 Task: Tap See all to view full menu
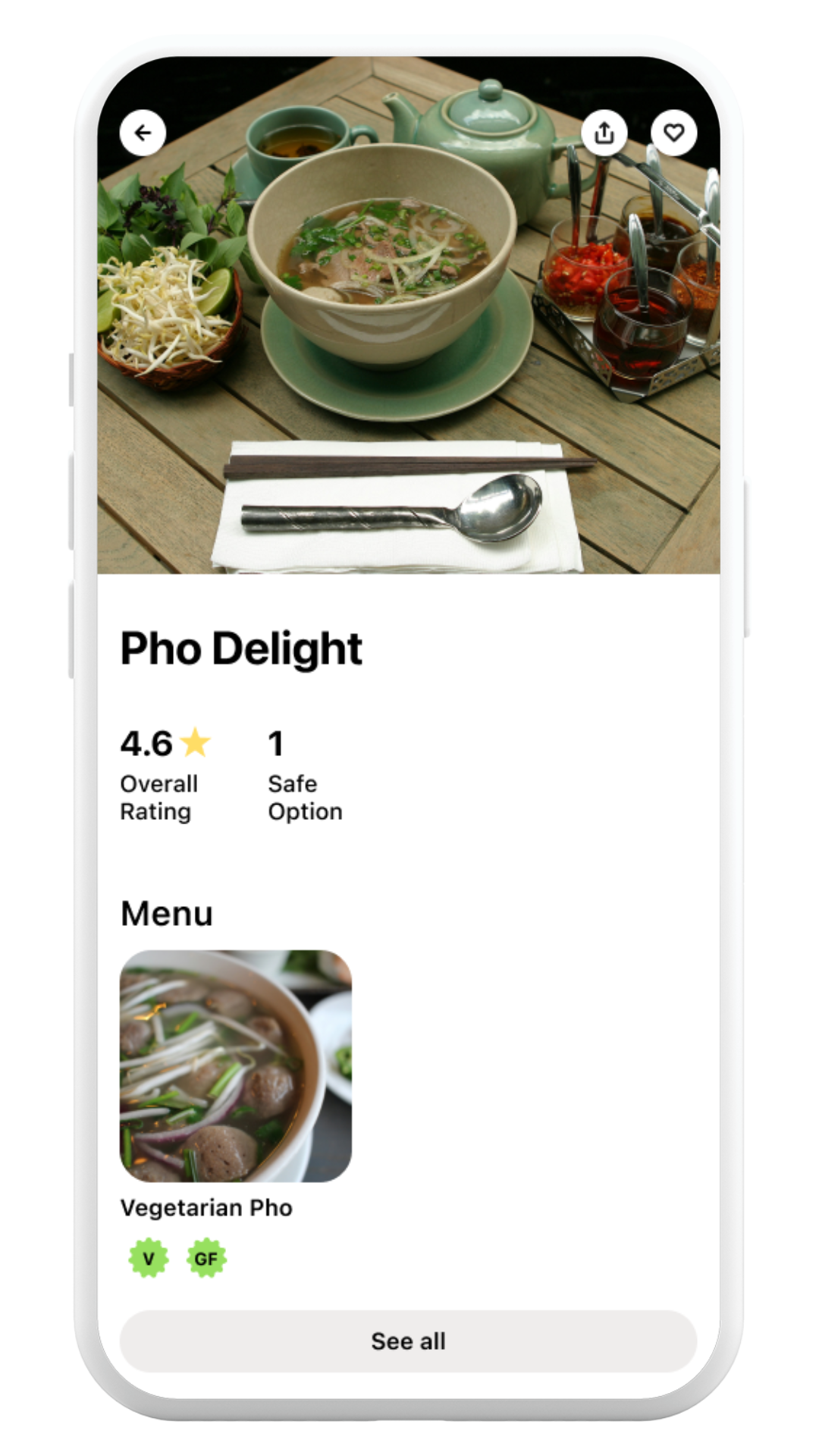point(409,1341)
